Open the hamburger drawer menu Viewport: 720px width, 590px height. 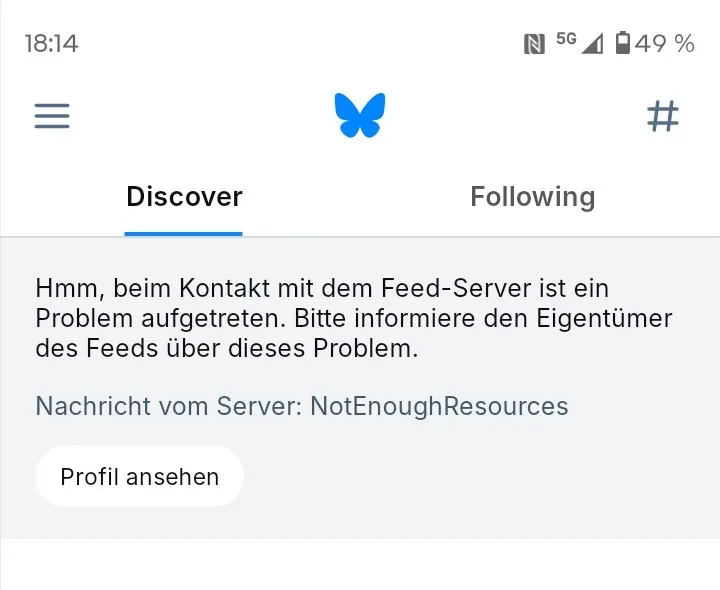[x=52, y=117]
